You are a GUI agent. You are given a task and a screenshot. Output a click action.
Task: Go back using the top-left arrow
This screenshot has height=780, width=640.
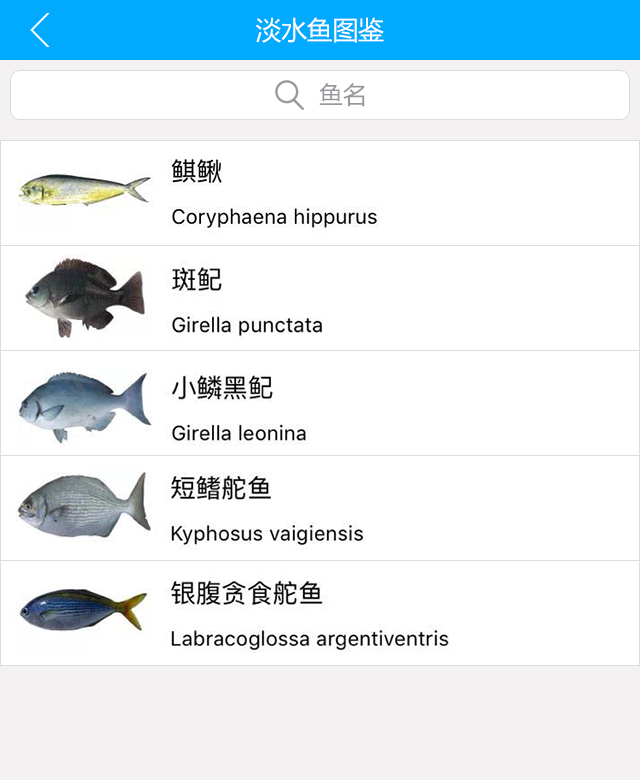(40, 30)
